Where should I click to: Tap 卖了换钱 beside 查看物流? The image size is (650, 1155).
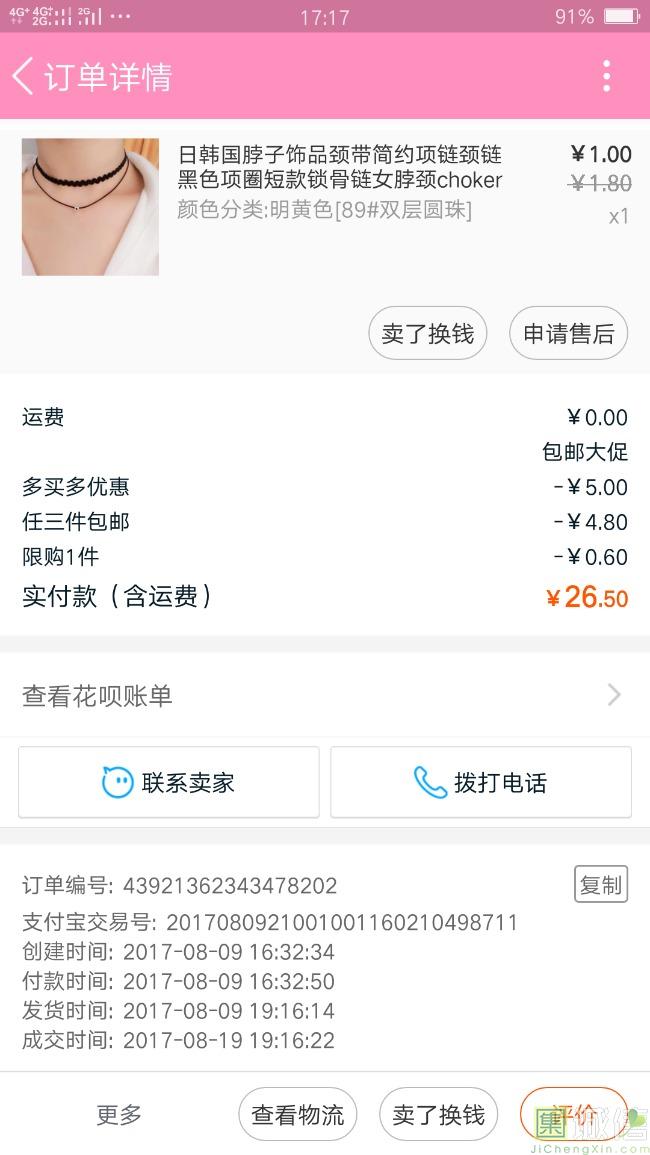[438, 1114]
